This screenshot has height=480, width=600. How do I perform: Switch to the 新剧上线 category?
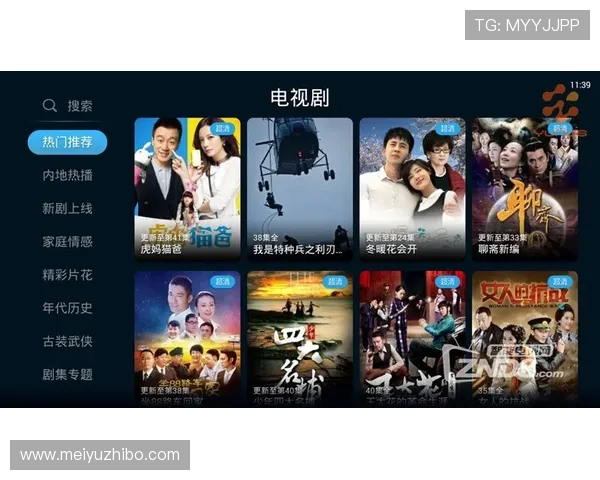click(x=67, y=208)
